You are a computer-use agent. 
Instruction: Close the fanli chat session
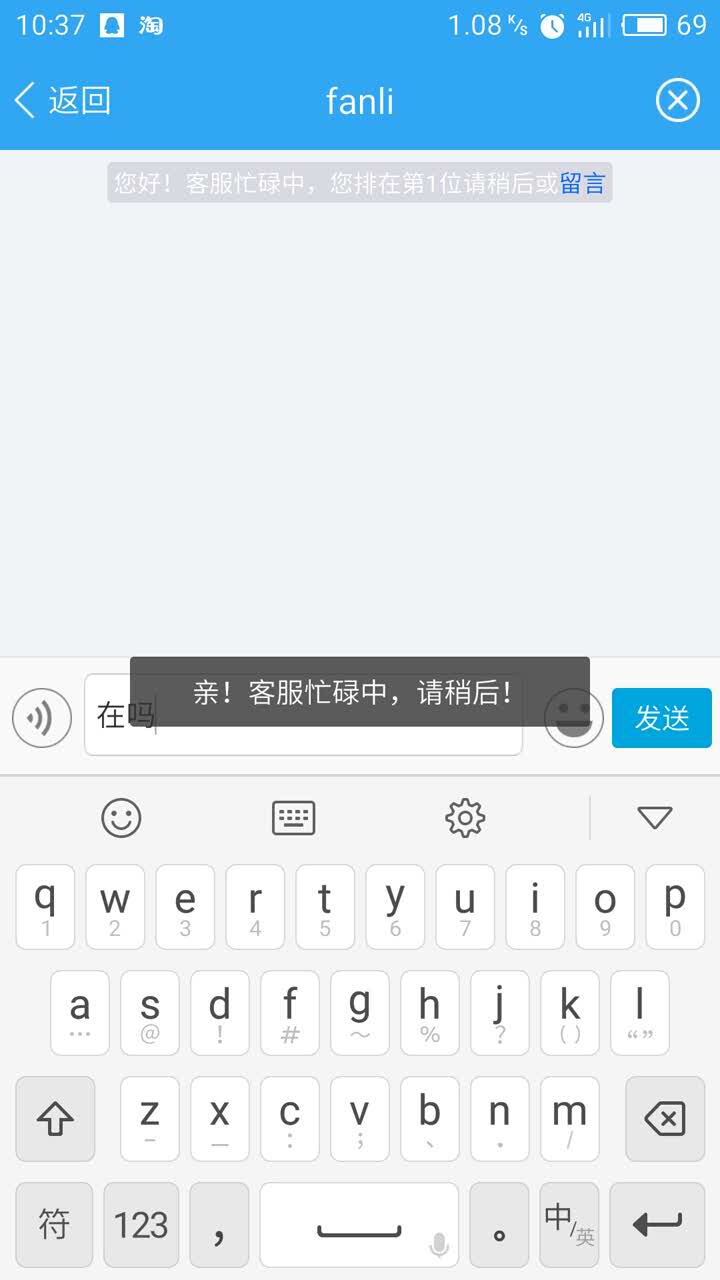677,101
